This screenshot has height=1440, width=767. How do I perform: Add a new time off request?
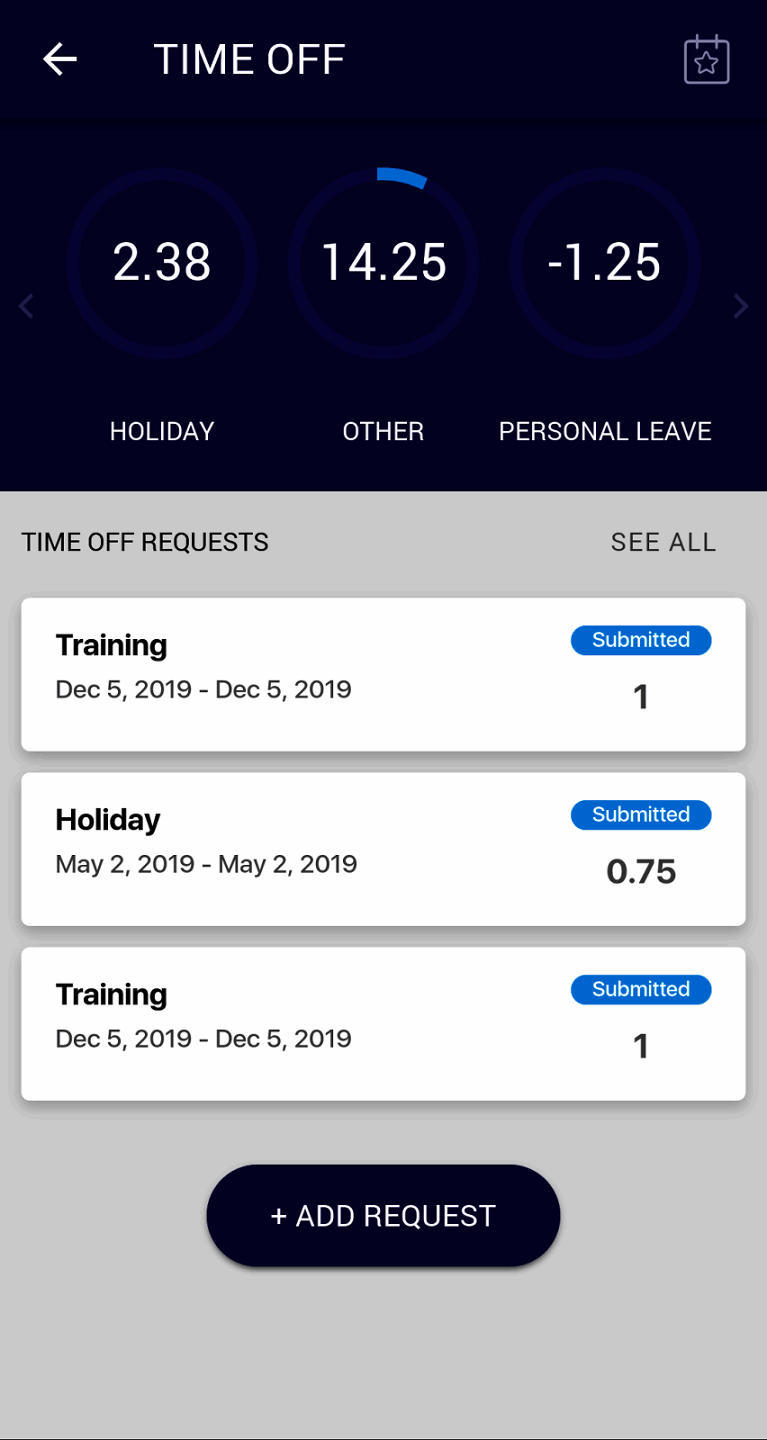[x=383, y=1215]
